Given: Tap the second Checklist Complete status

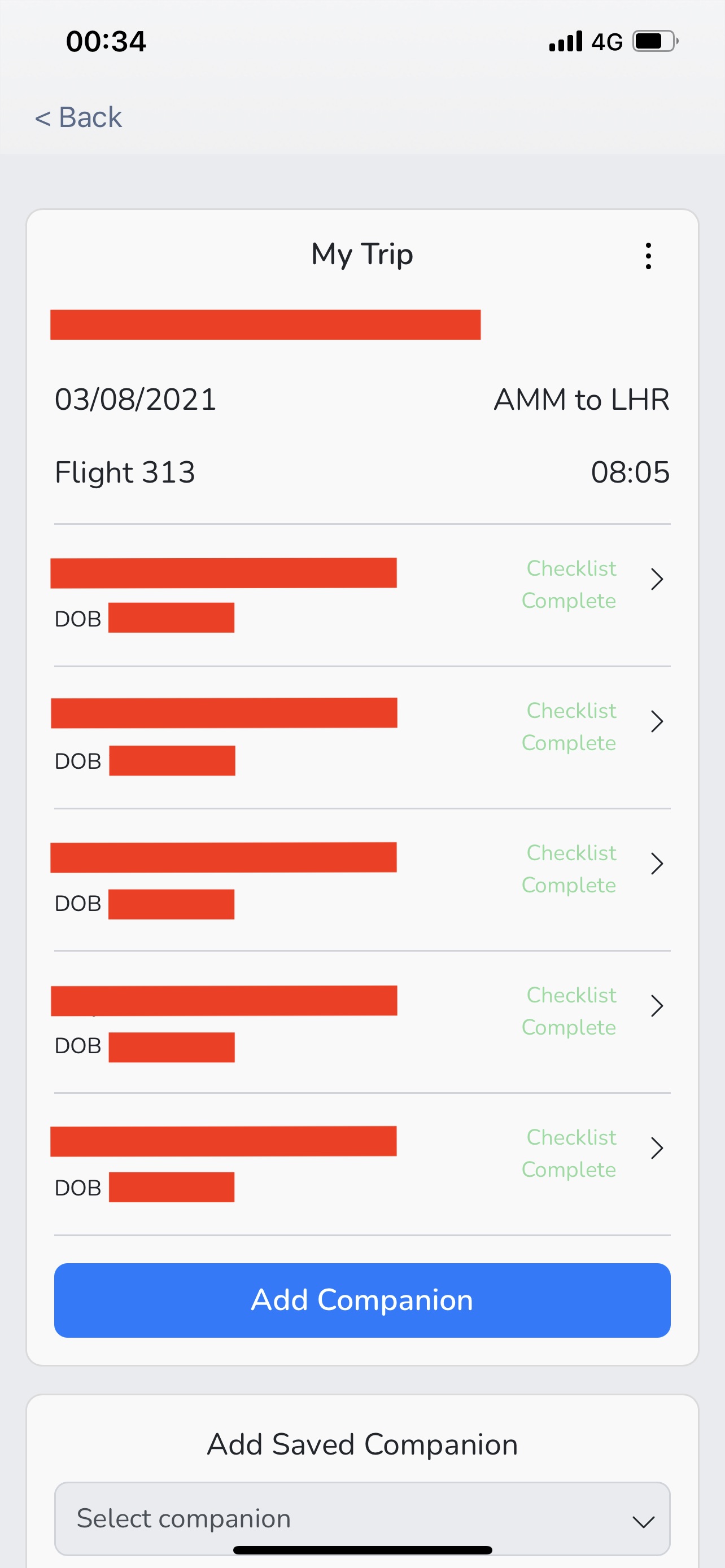Looking at the screenshot, I should 570,726.
